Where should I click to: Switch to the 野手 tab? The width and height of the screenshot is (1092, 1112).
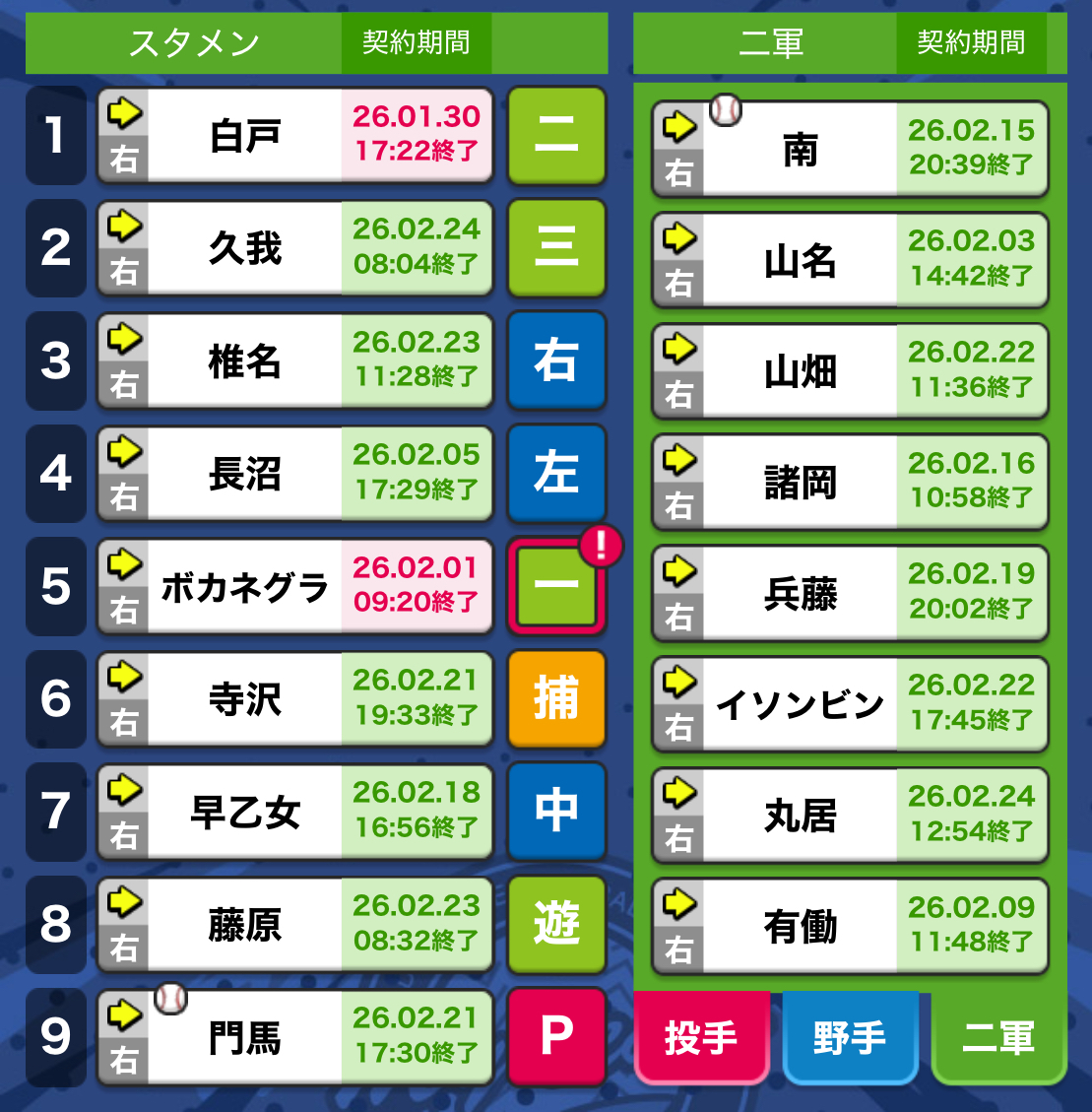850,1037
